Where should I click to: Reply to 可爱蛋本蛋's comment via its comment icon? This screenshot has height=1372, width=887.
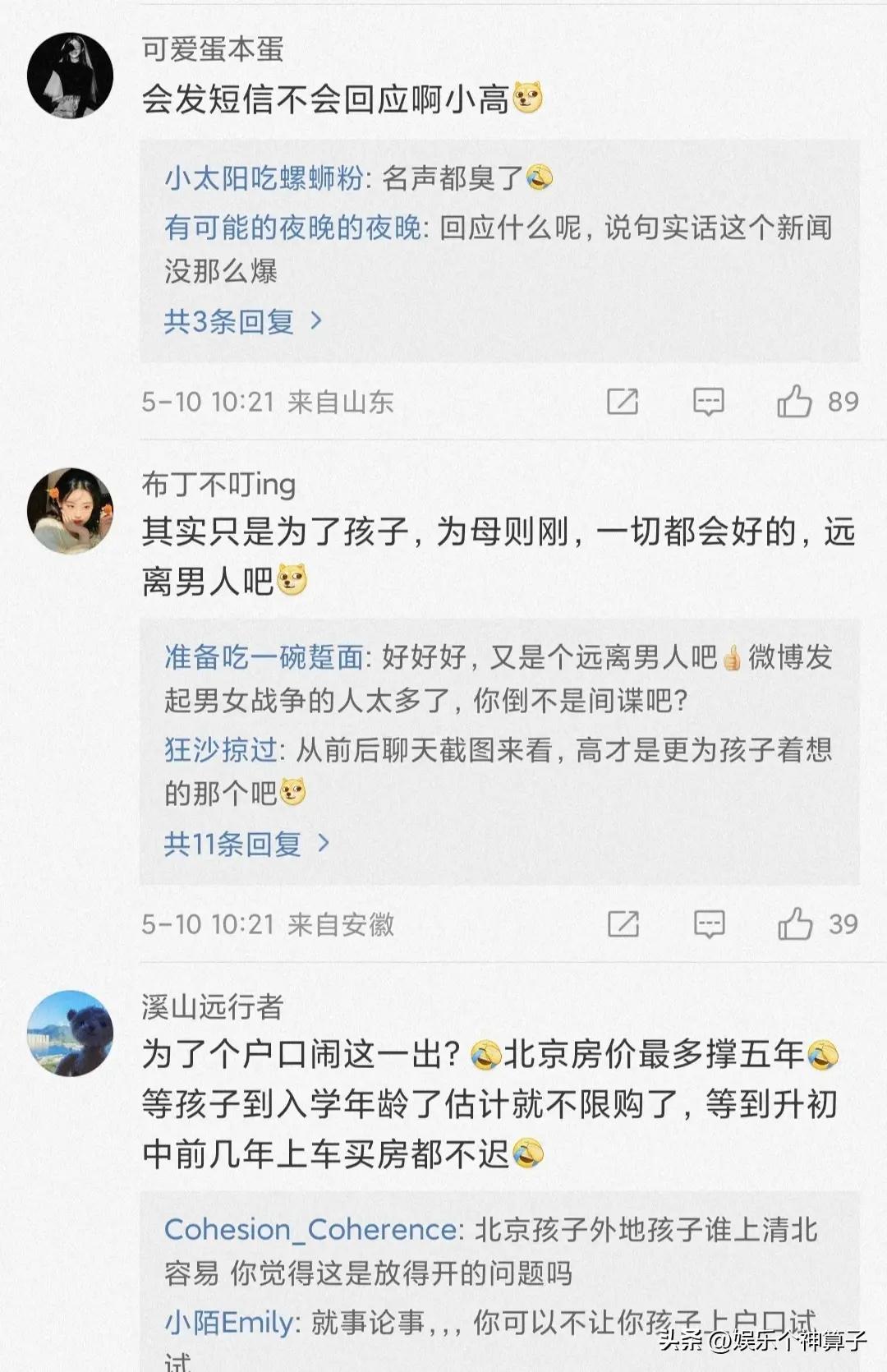pos(708,402)
